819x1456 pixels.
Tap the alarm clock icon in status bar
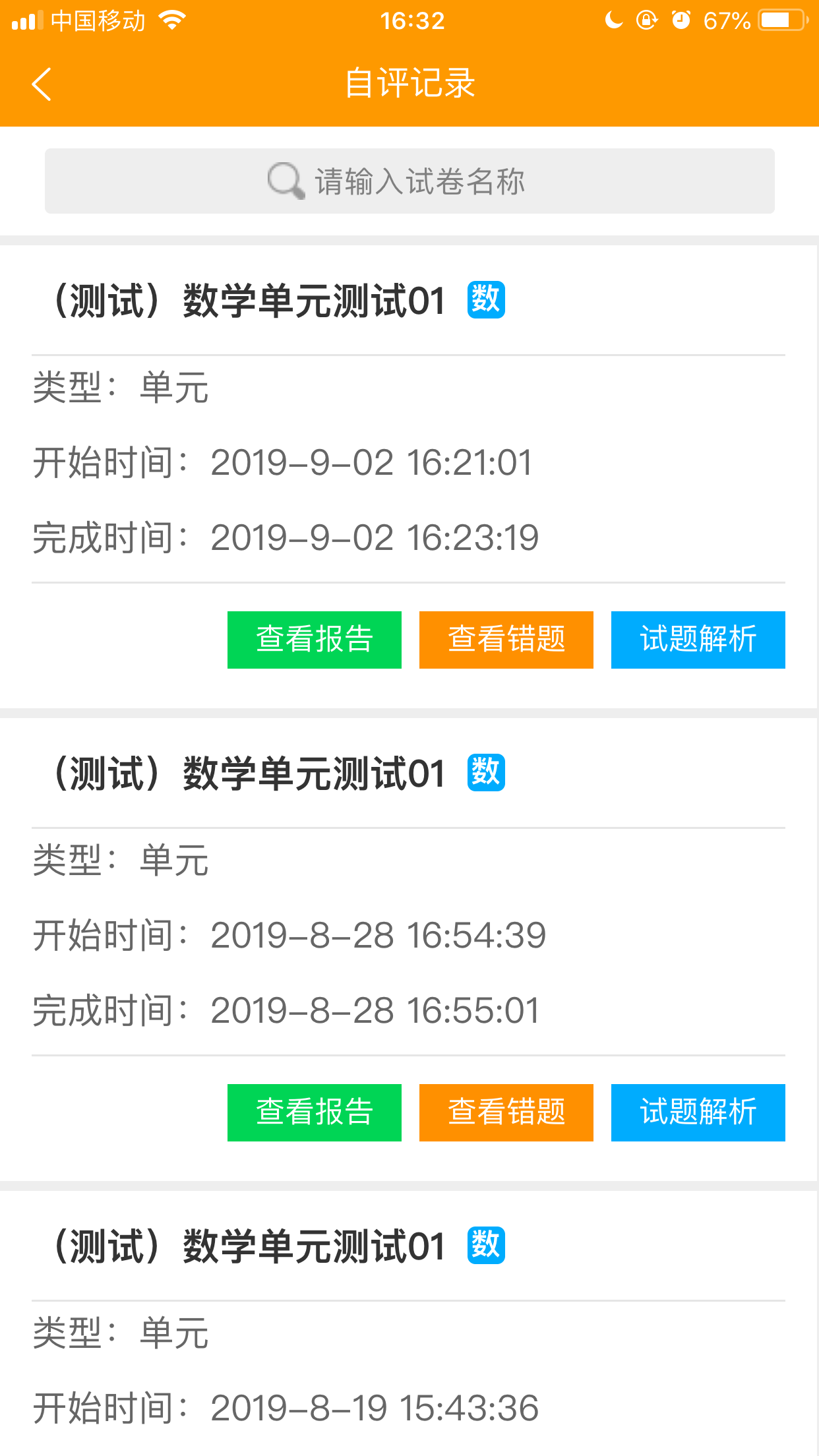(x=680, y=20)
